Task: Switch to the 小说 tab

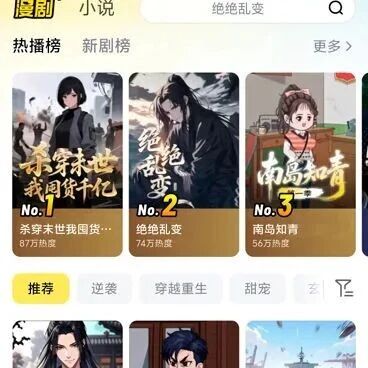Action: click(x=97, y=8)
